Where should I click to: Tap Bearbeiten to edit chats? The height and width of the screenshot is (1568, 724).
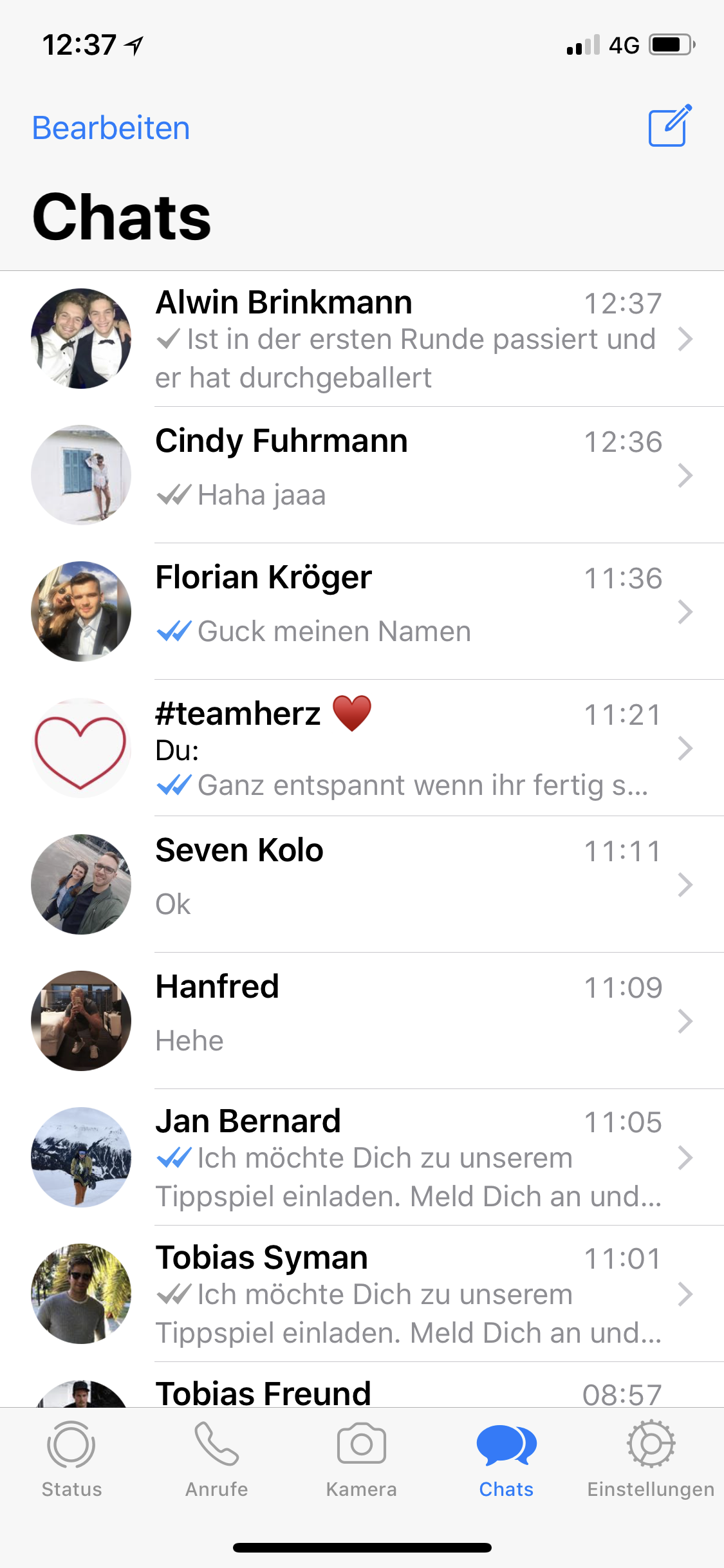click(x=111, y=128)
